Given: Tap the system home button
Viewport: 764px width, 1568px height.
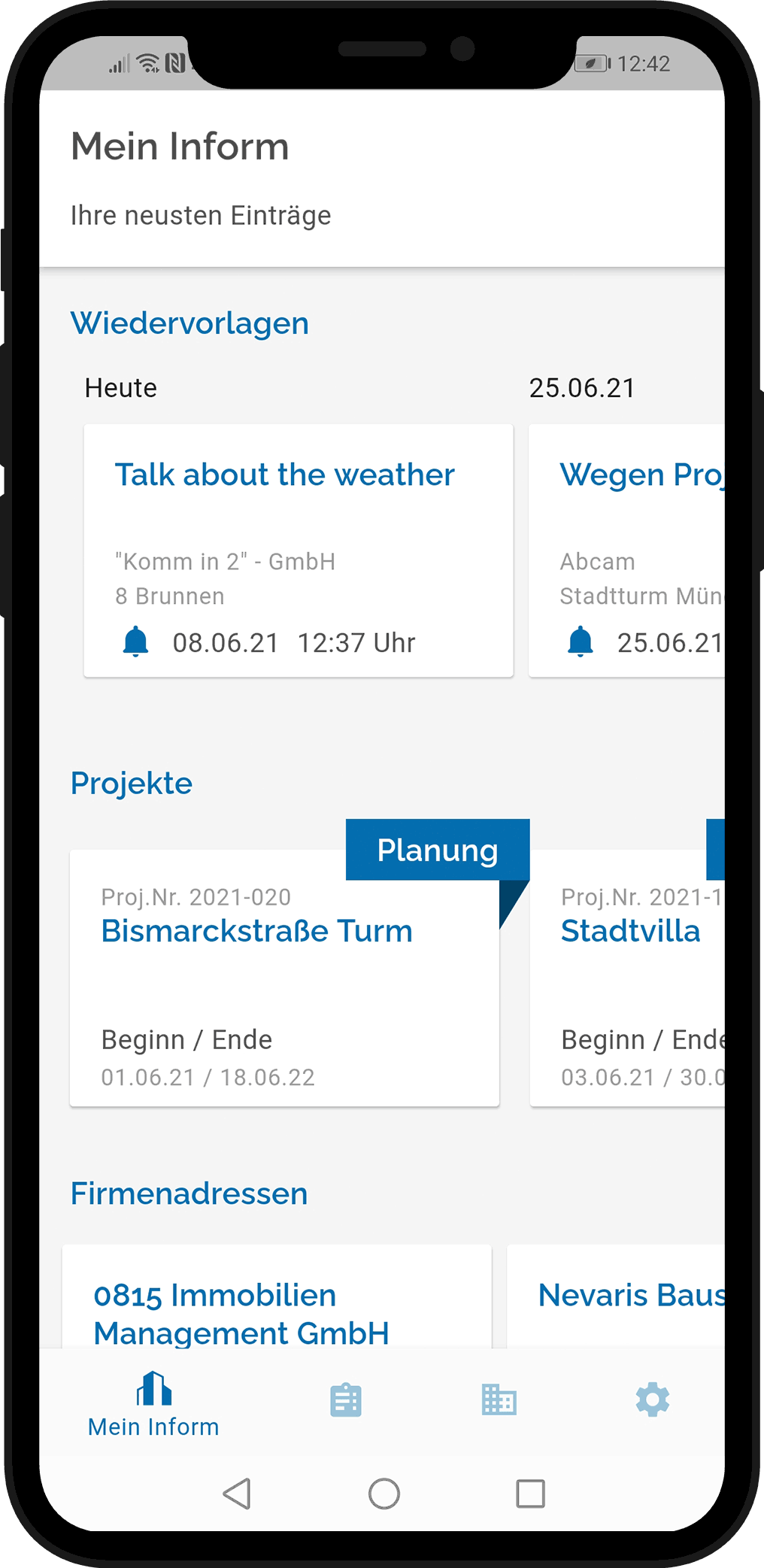Looking at the screenshot, I should [384, 1494].
